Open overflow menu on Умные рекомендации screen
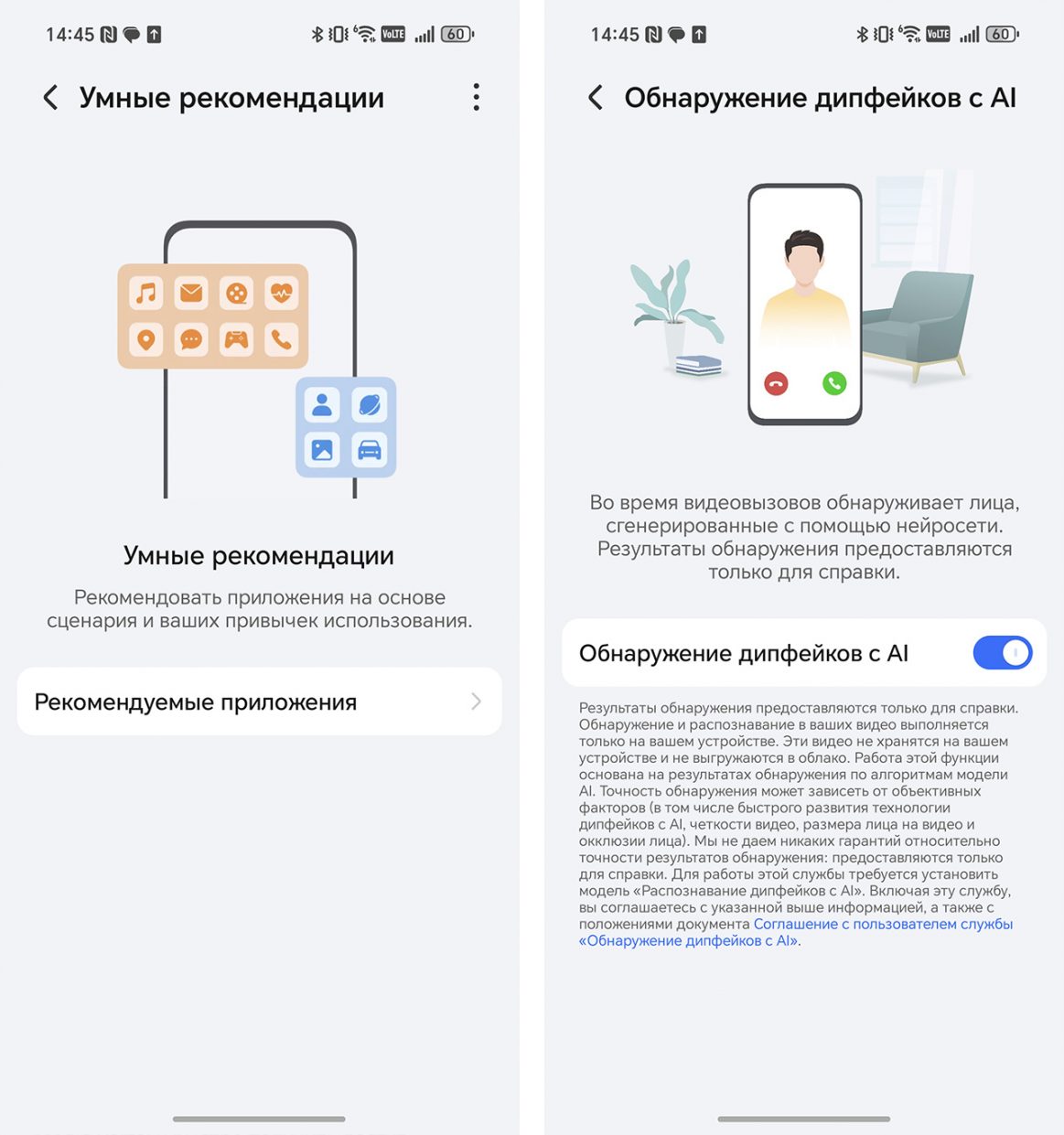 [x=476, y=98]
